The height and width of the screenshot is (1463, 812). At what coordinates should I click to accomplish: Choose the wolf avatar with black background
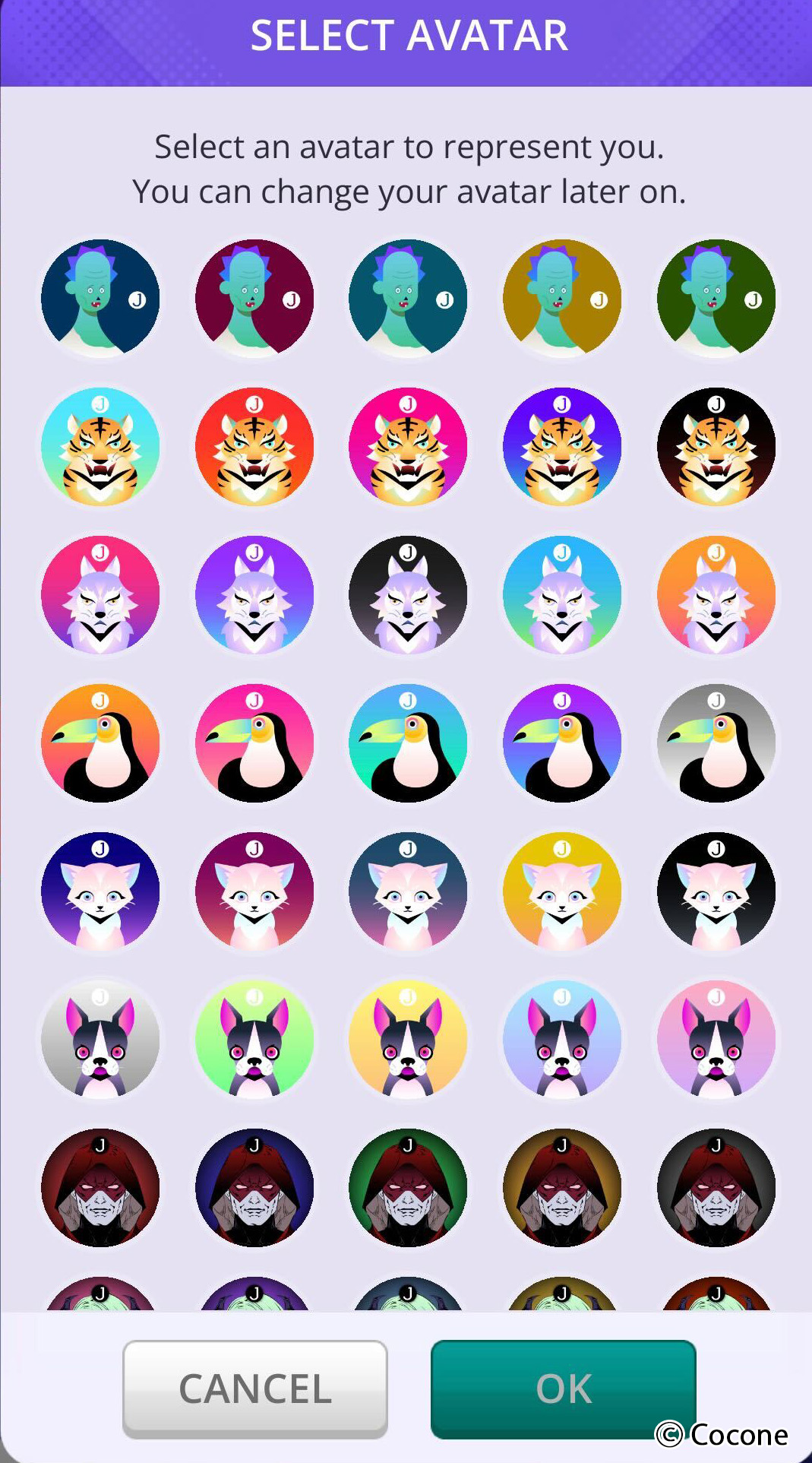(x=408, y=595)
